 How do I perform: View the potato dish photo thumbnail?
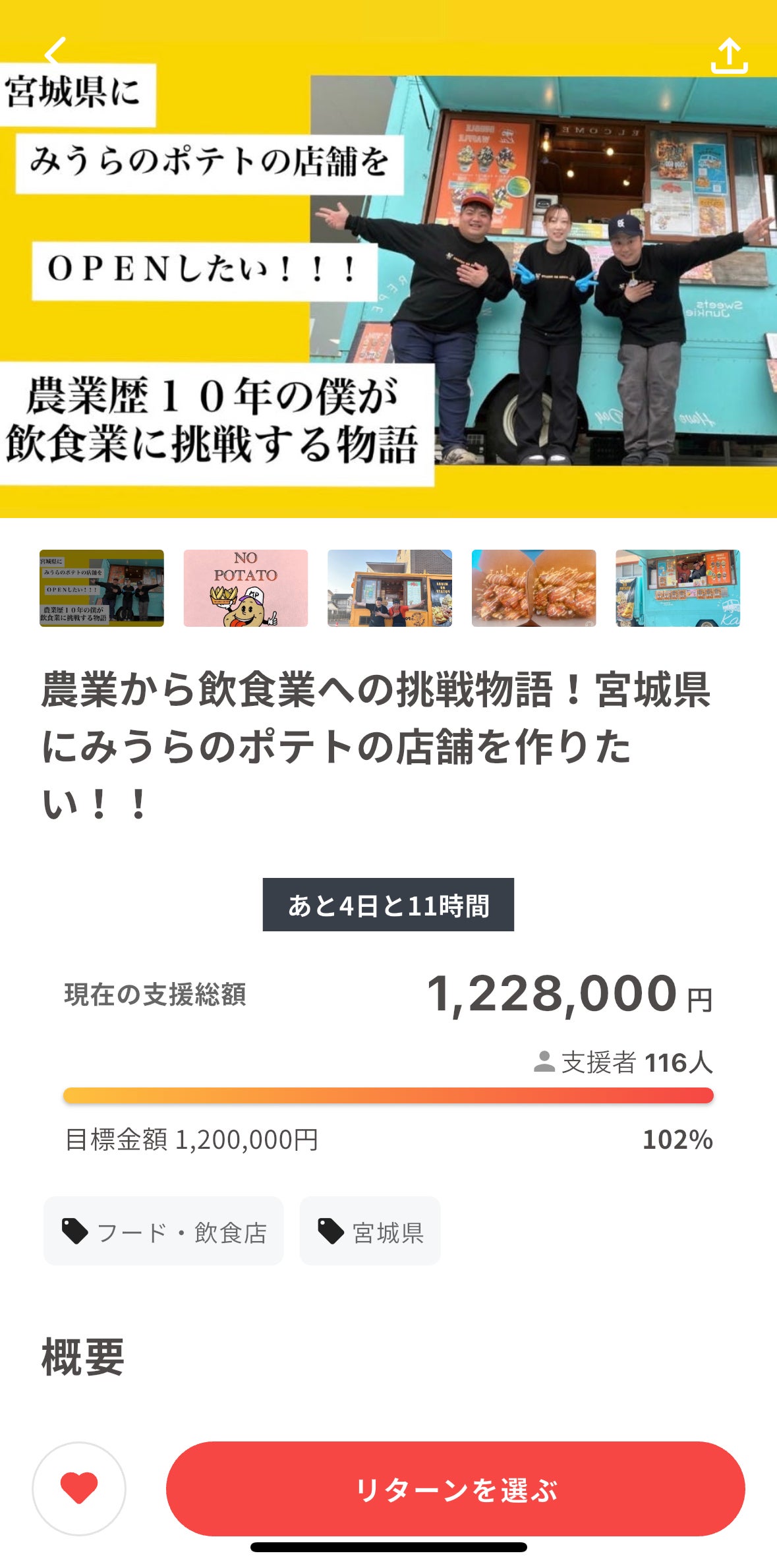pos(533,588)
